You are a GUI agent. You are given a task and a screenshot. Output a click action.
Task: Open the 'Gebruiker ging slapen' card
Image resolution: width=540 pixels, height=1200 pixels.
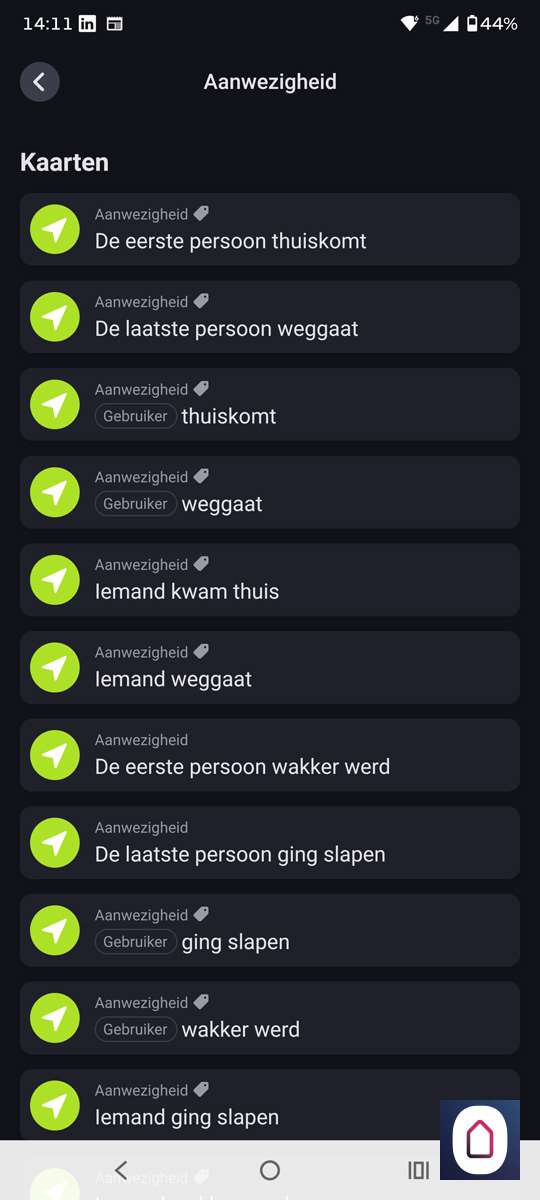tap(270, 930)
